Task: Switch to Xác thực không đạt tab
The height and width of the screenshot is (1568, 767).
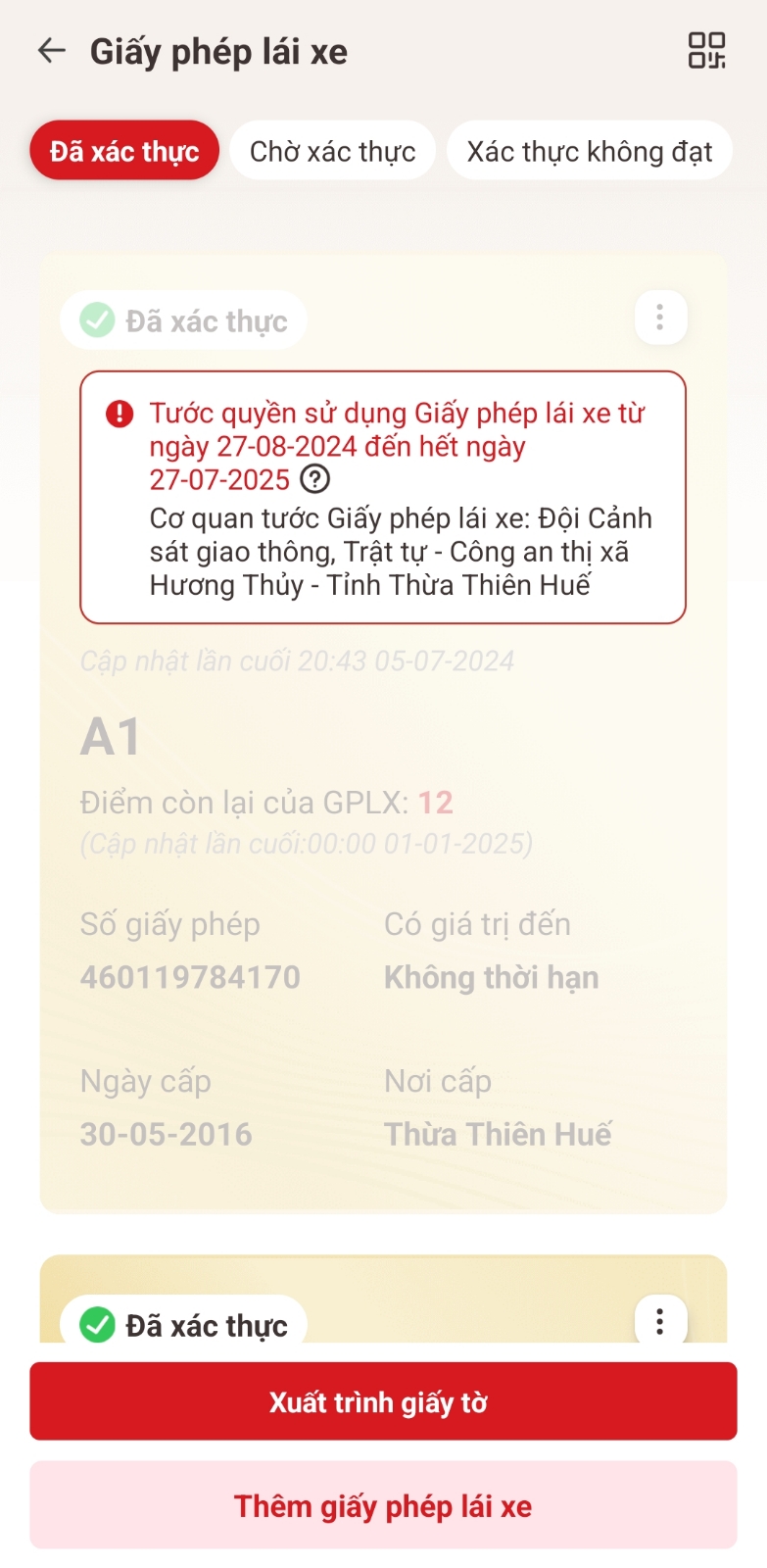Action: click(x=589, y=151)
